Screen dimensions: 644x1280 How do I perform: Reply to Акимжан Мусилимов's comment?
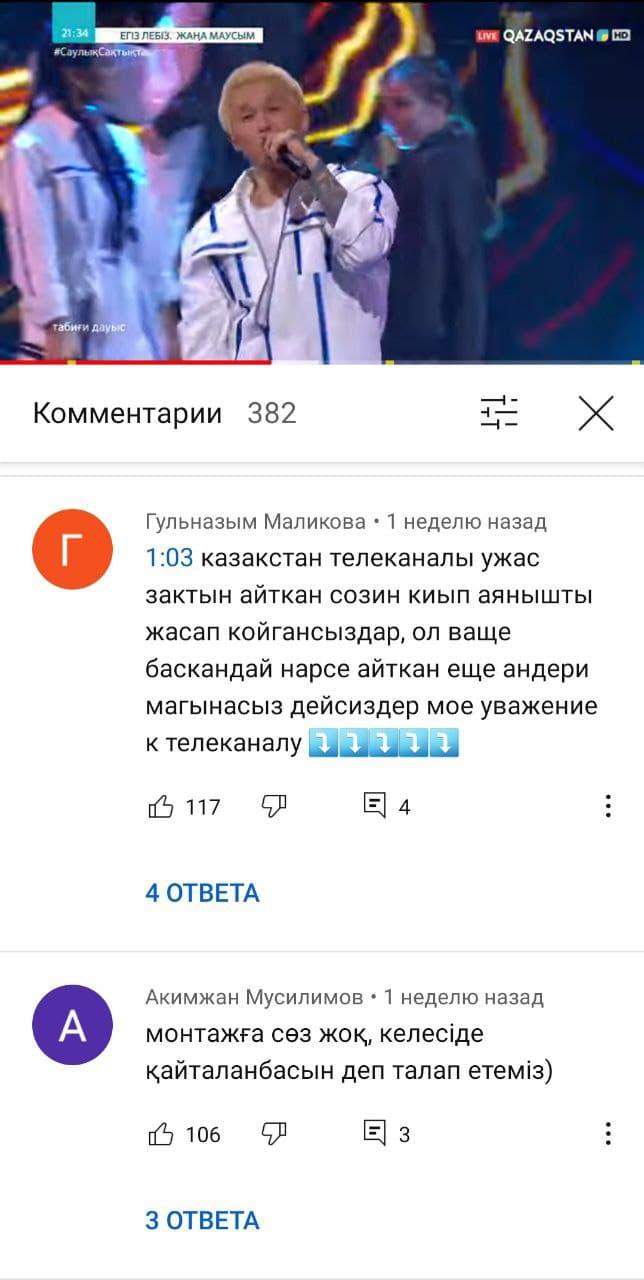375,1133
